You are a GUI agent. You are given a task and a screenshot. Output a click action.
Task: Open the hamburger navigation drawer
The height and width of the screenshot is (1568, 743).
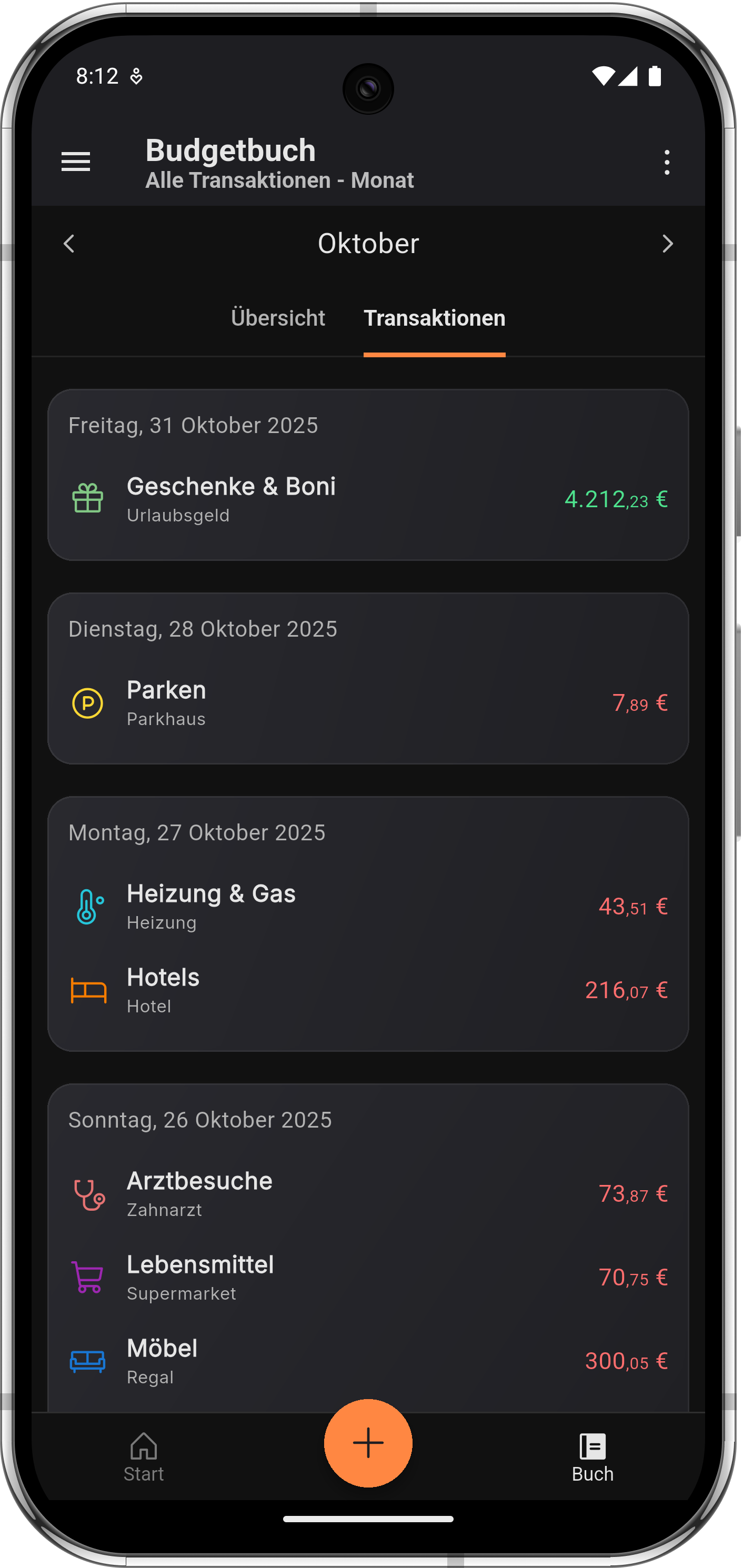click(76, 162)
